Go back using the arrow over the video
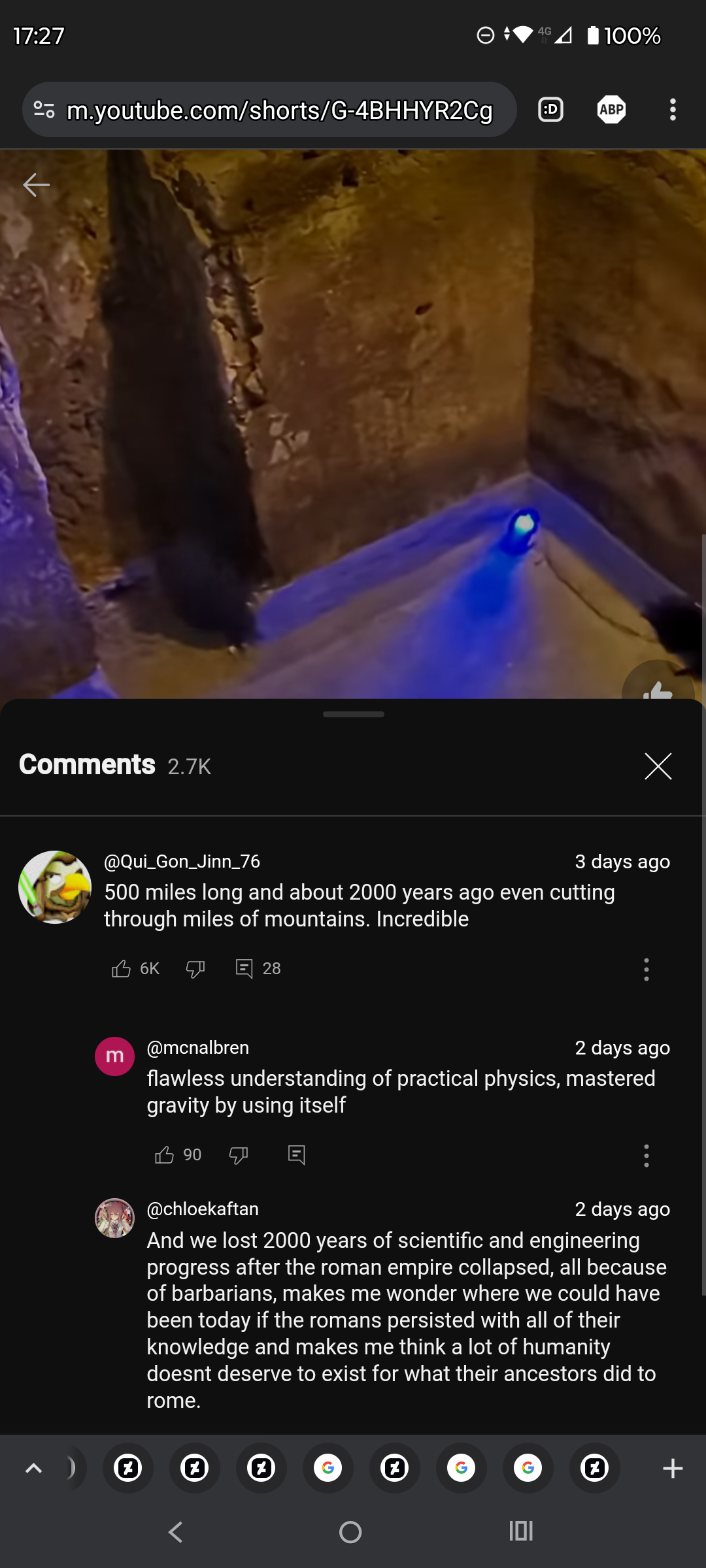706x1568 pixels. pyautogui.click(x=36, y=185)
